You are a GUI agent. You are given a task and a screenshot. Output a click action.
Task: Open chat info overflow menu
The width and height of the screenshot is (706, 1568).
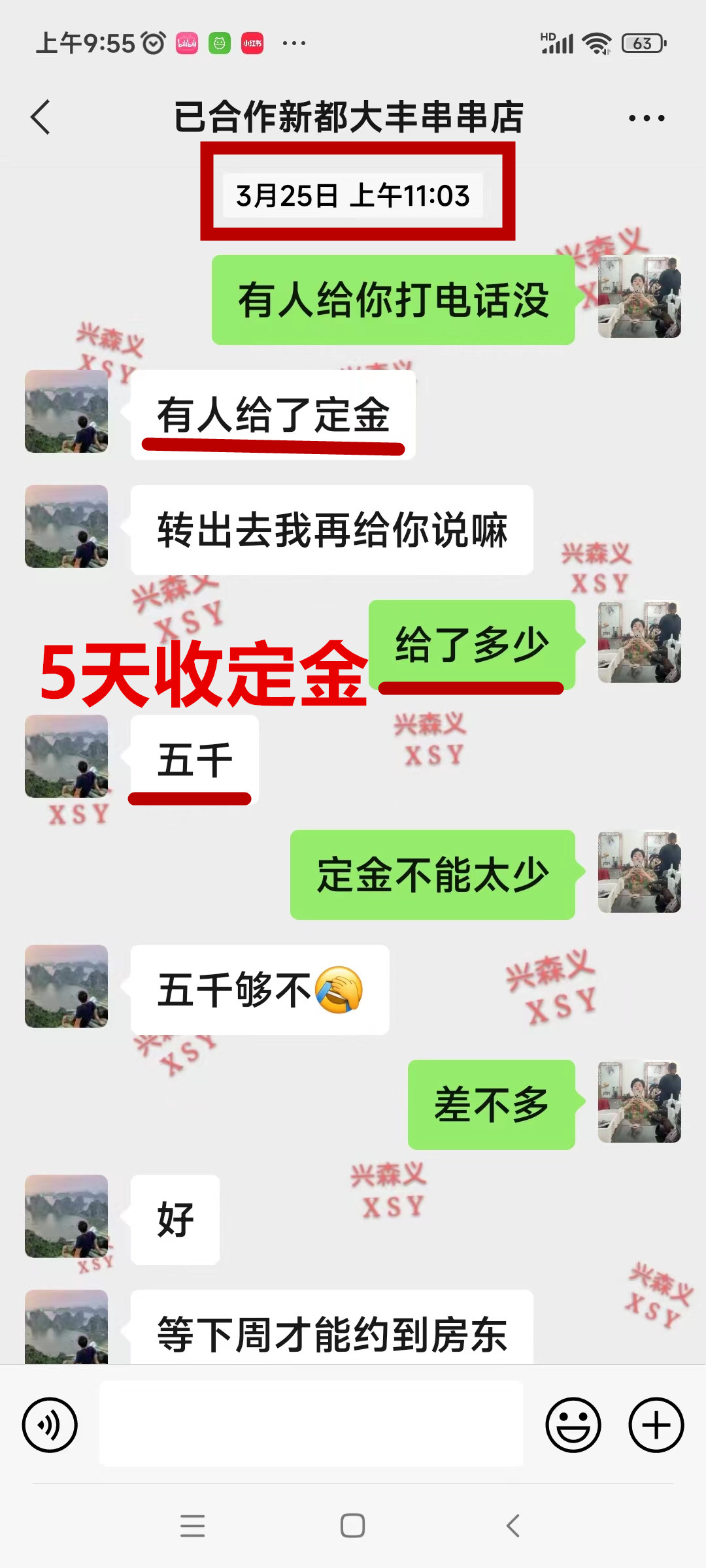click(x=646, y=118)
